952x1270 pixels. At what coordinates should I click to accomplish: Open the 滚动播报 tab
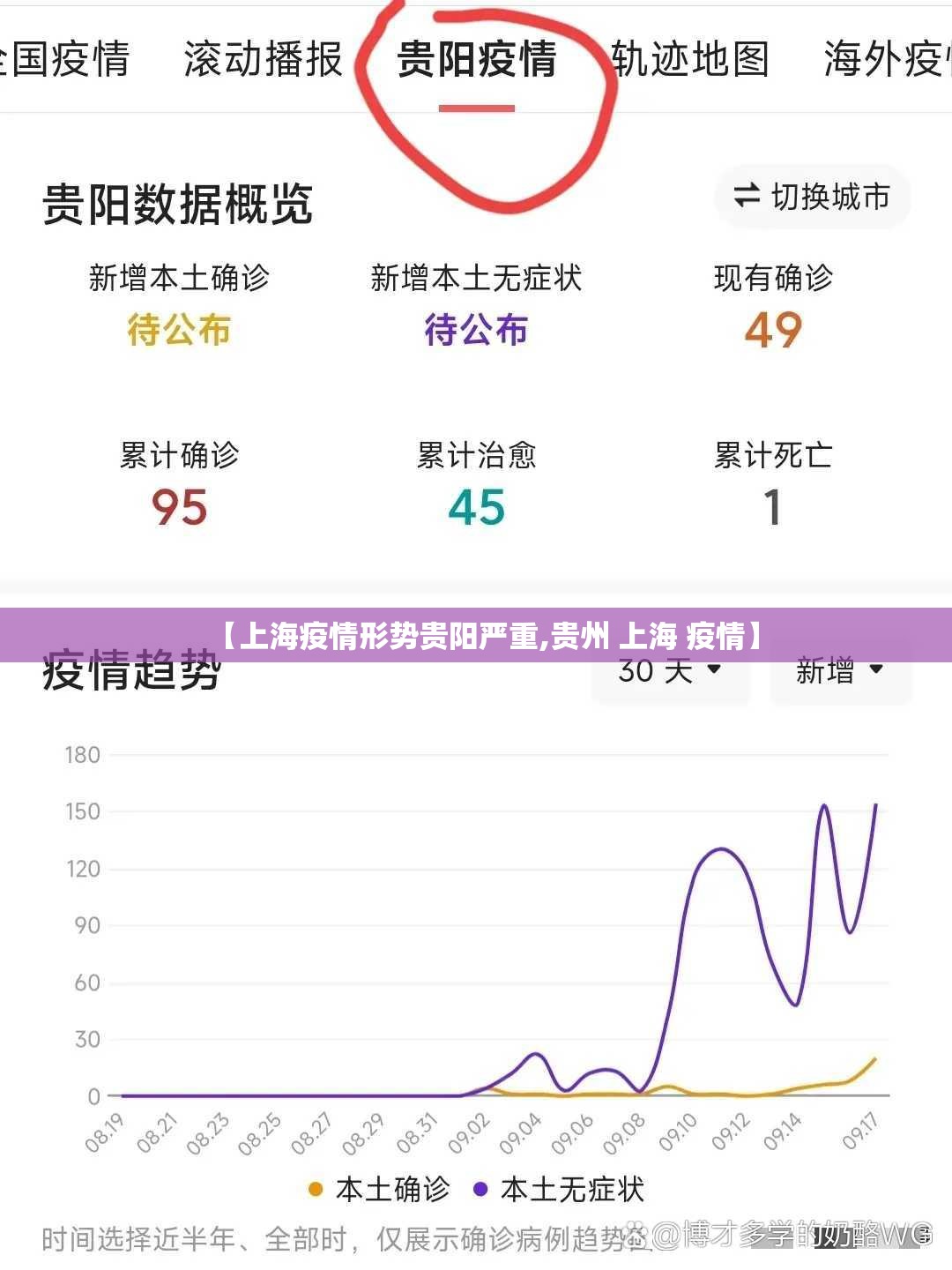pyautogui.click(x=263, y=60)
